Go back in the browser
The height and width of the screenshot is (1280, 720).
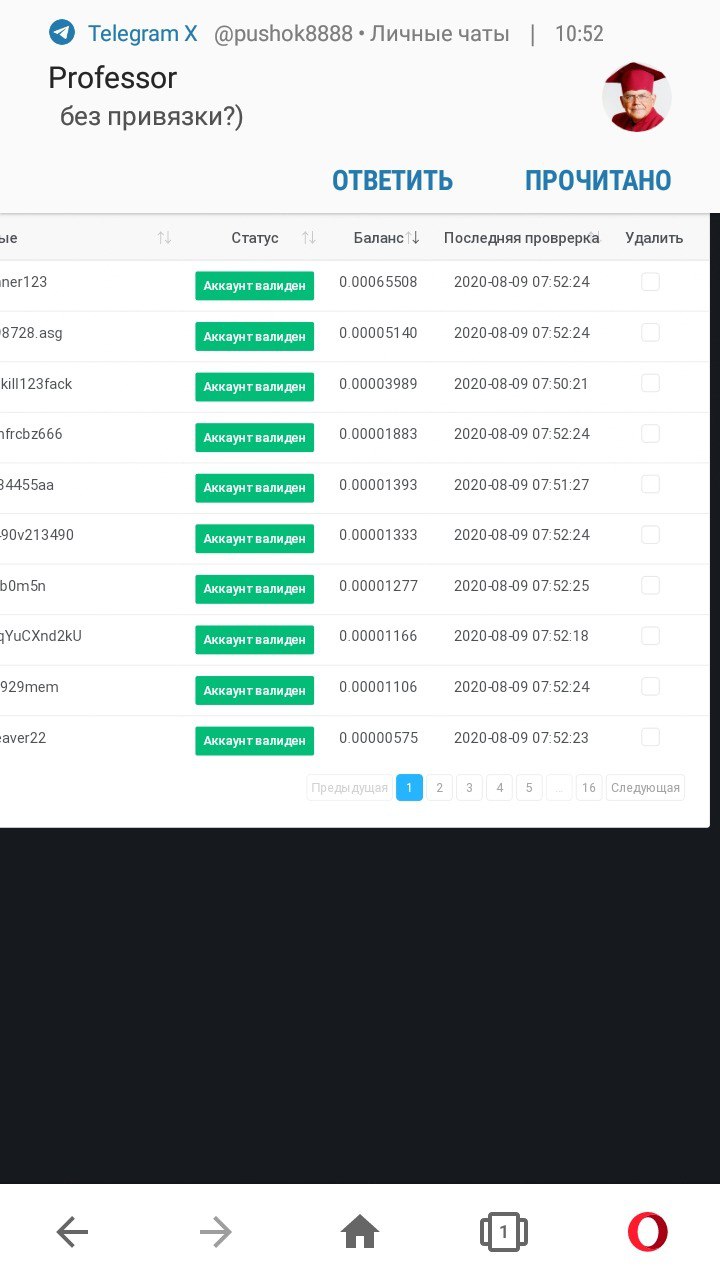pos(72,1232)
